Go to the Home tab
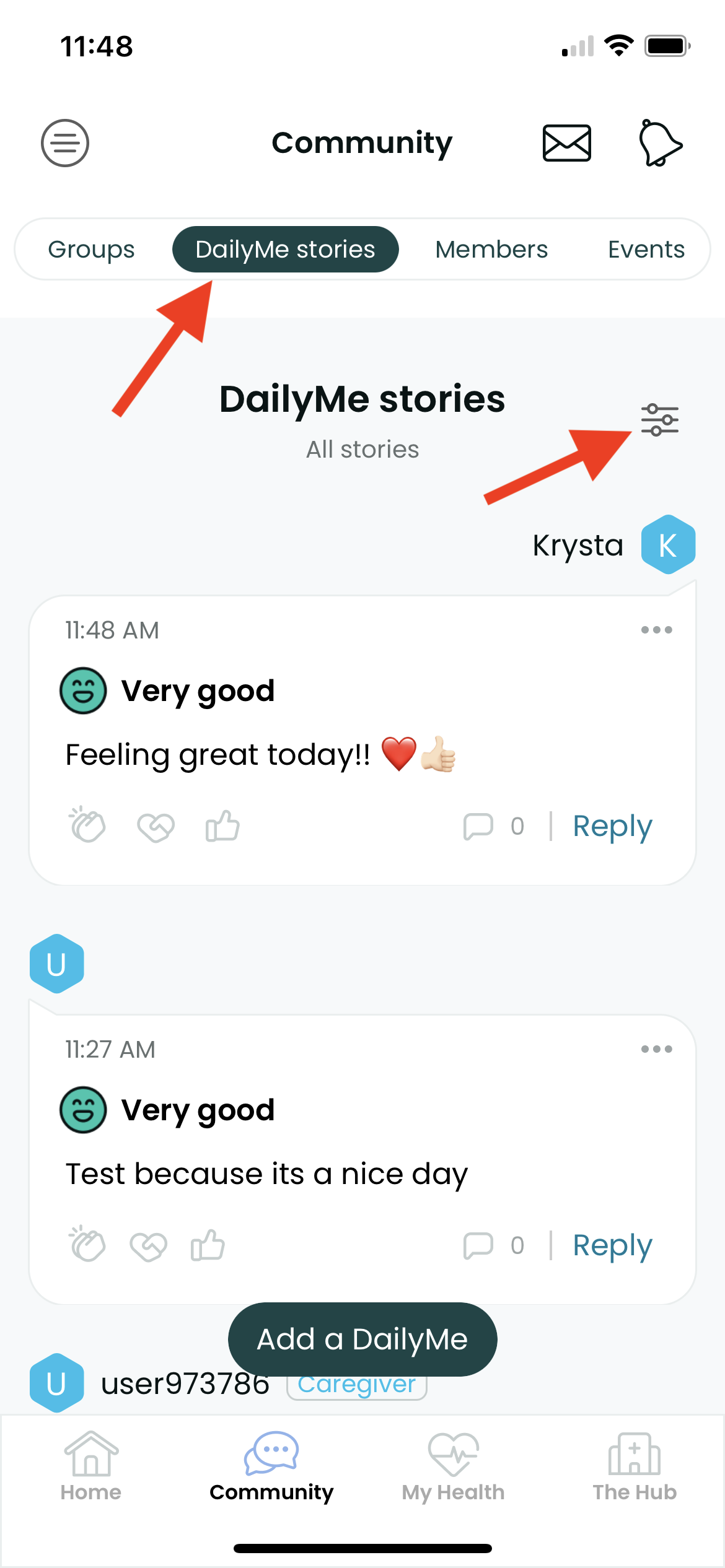This screenshot has width=725, height=1568. pos(91,1466)
